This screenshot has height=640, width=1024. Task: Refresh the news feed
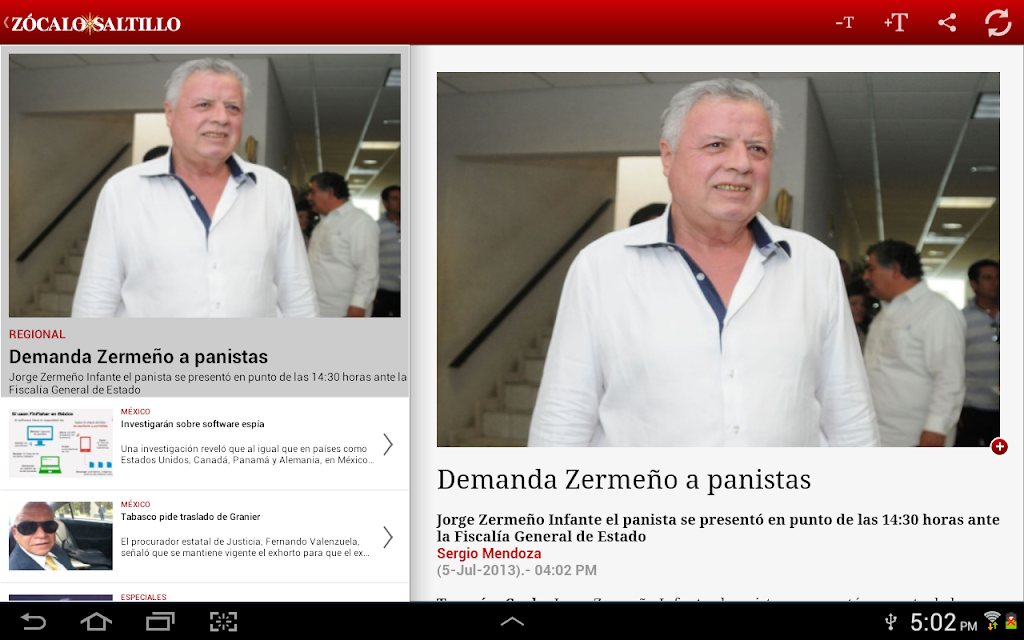pos(998,22)
